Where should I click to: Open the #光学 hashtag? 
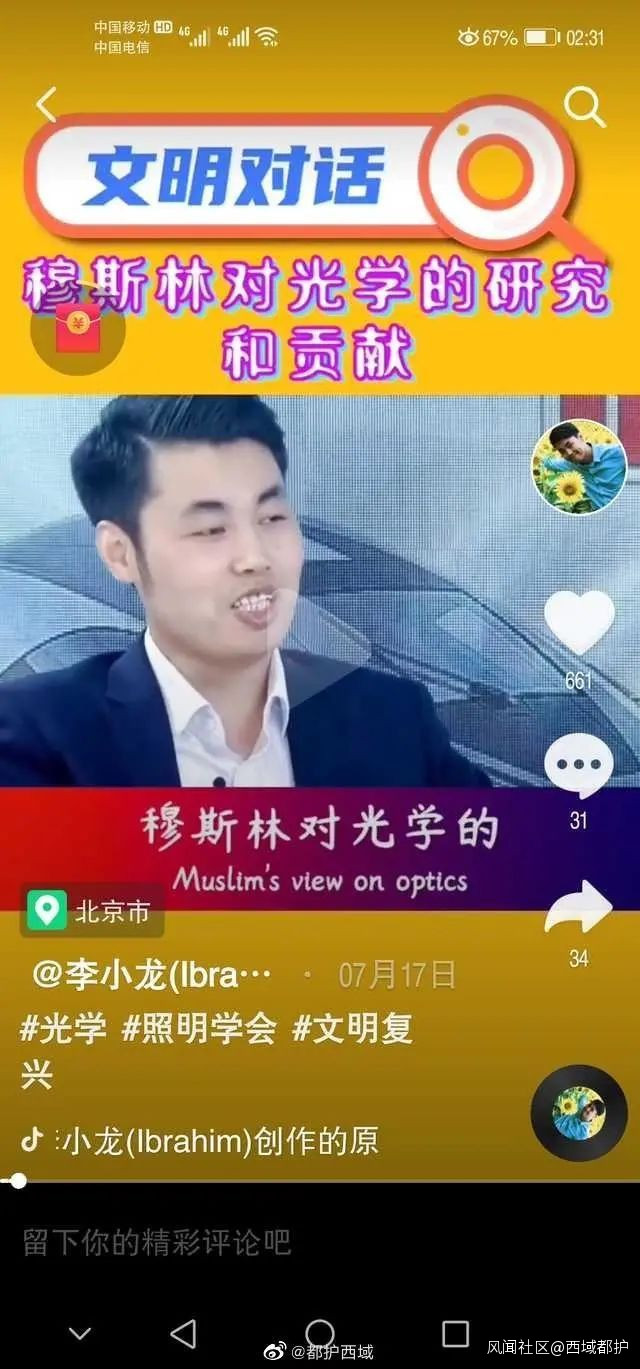click(x=63, y=1029)
